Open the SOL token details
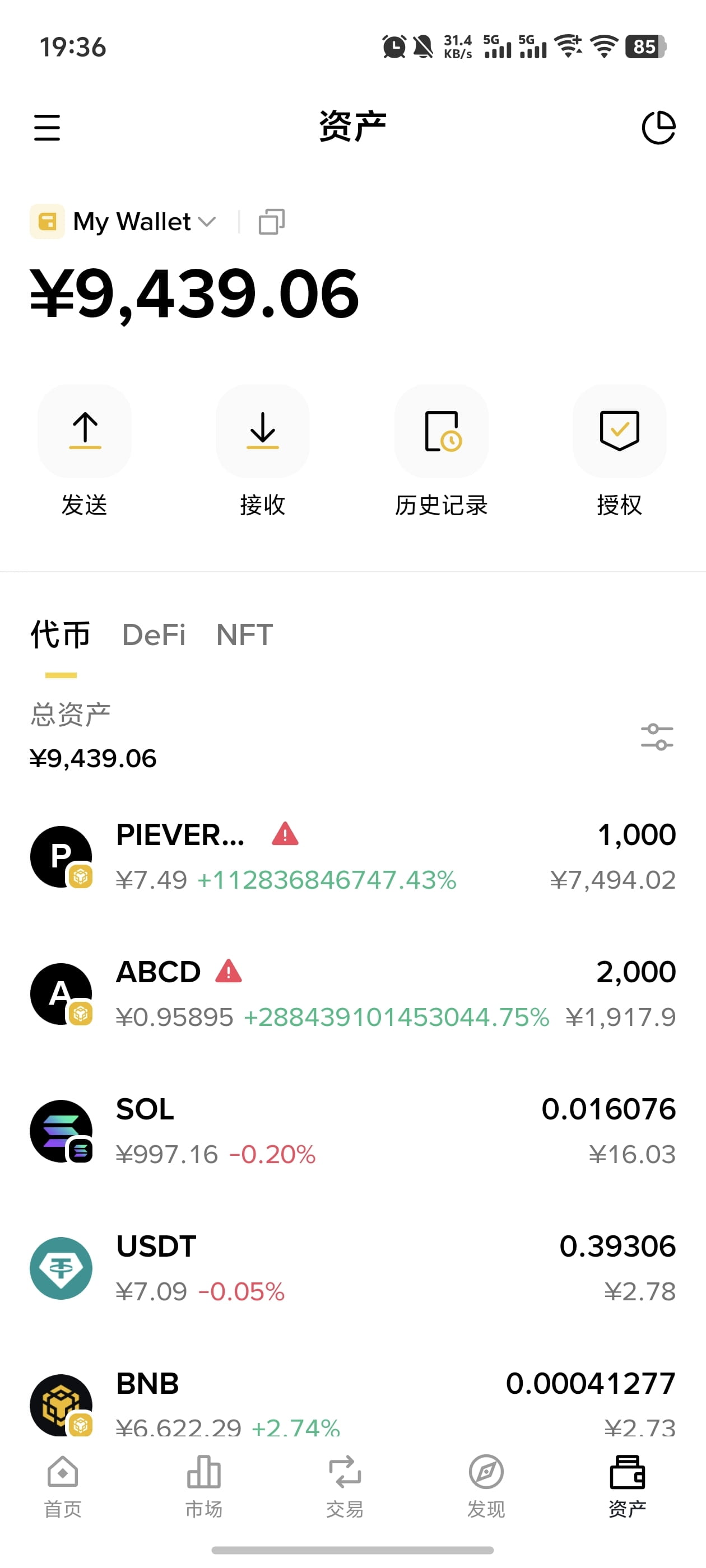The height and width of the screenshot is (1568, 706). 352,1131
